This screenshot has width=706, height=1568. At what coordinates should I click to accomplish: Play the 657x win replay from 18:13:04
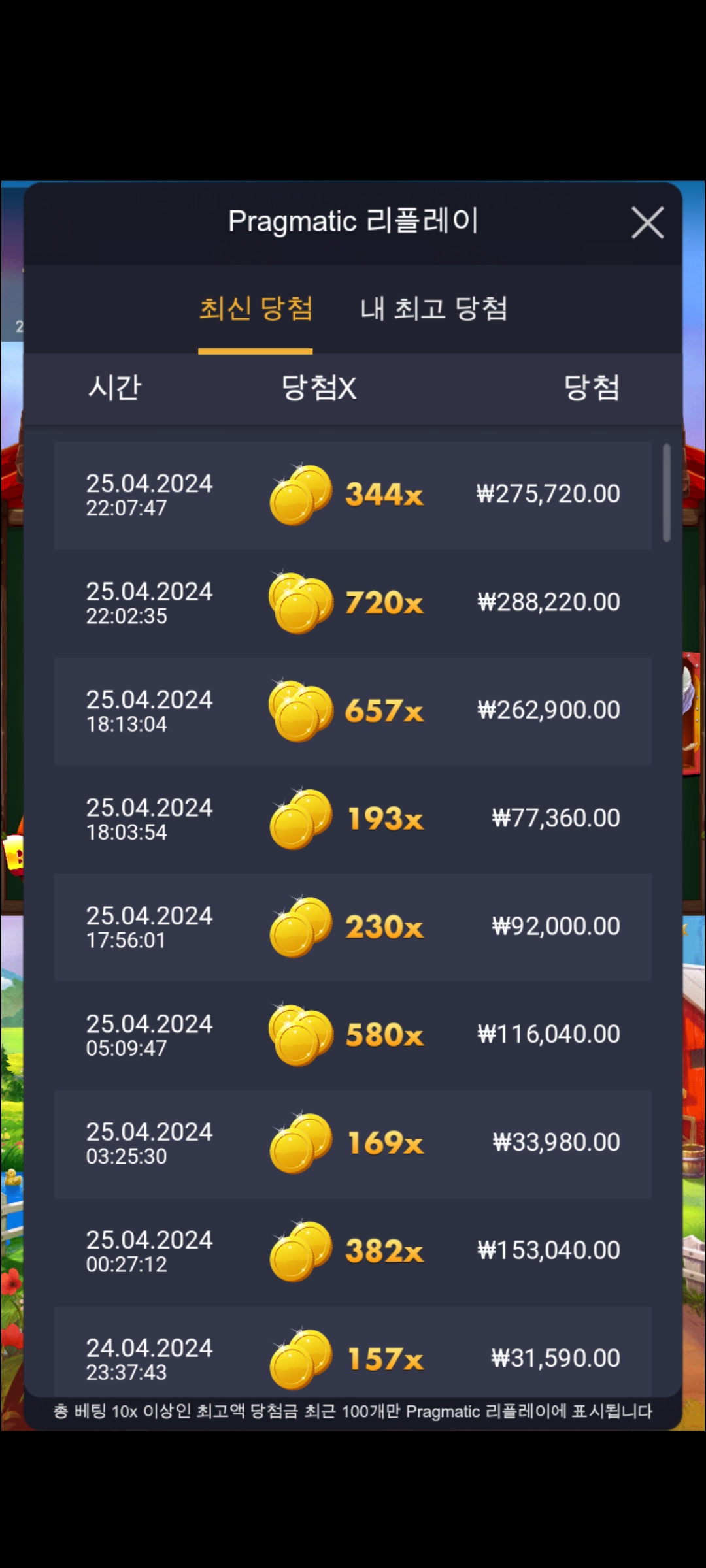pyautogui.click(x=353, y=711)
